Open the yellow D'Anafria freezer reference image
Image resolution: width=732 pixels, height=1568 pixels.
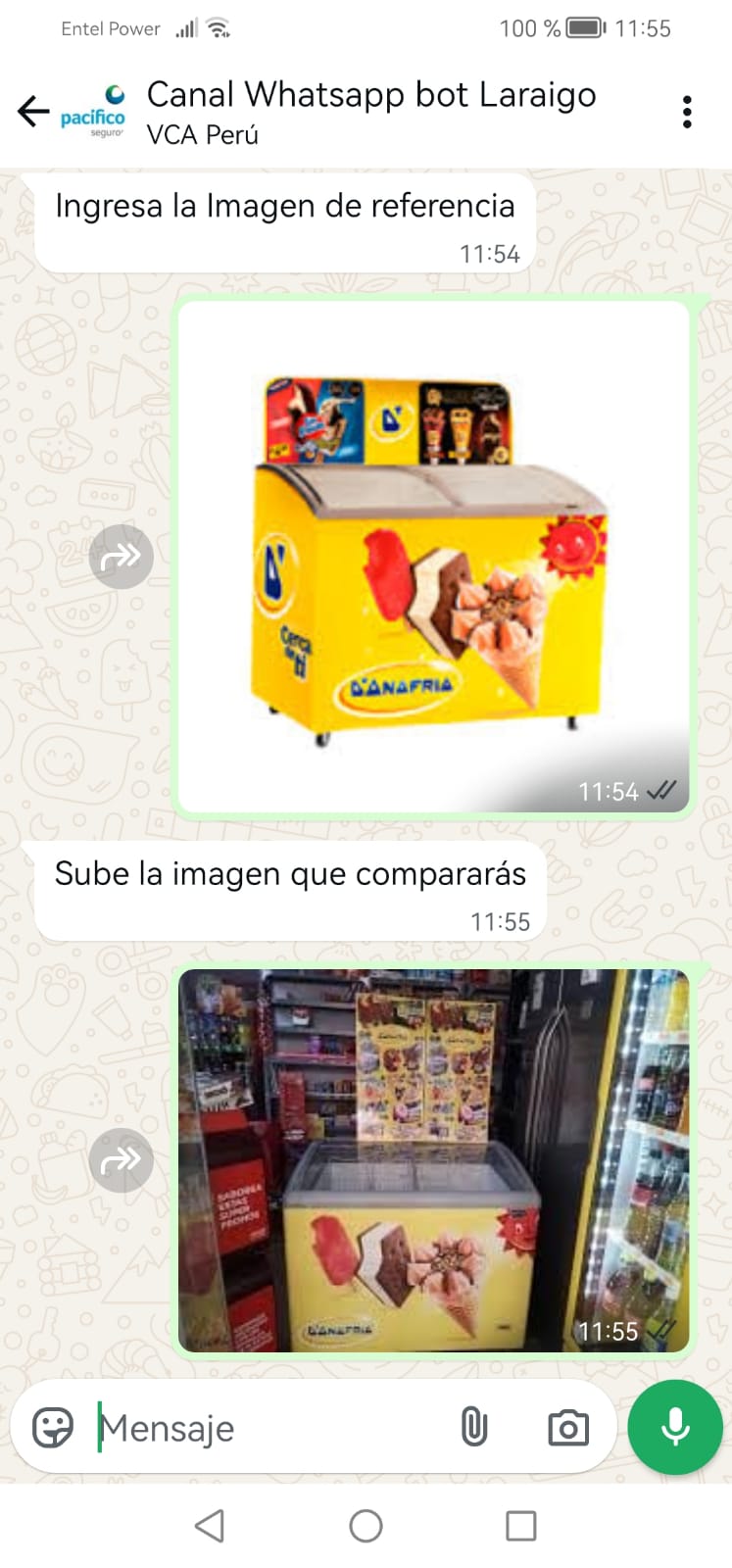pos(433,556)
